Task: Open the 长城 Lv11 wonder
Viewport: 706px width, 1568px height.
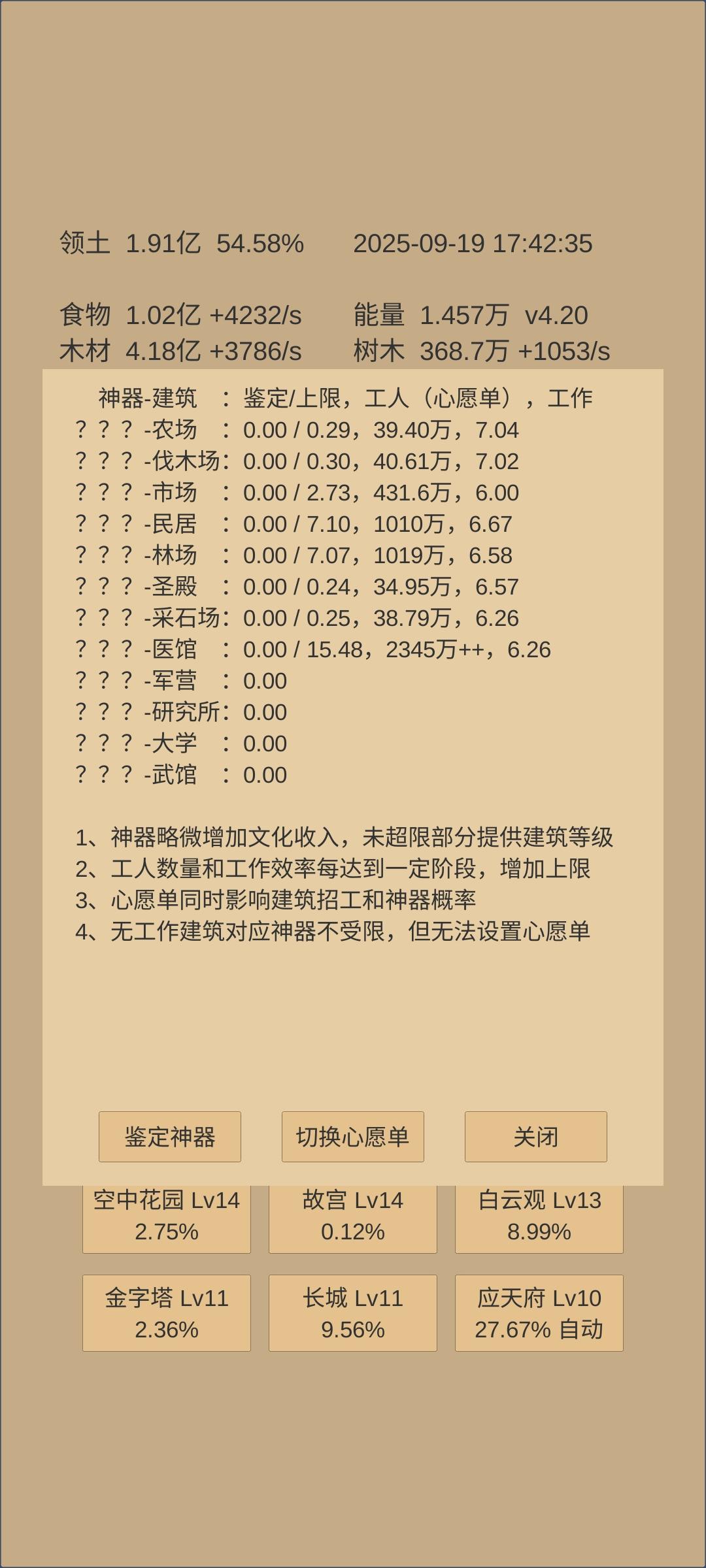Action: (352, 1313)
